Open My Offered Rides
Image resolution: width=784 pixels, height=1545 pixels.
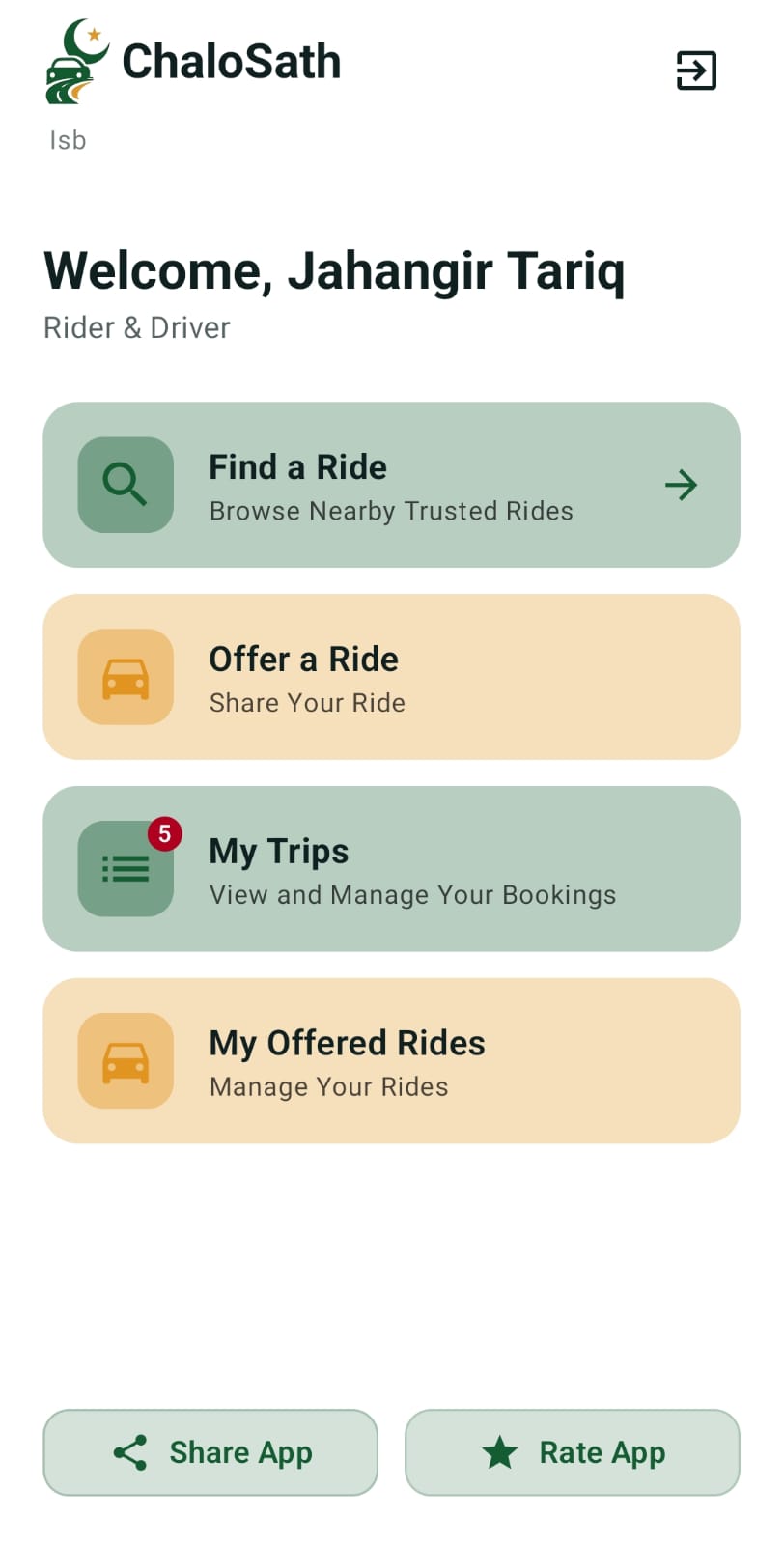click(x=391, y=1061)
